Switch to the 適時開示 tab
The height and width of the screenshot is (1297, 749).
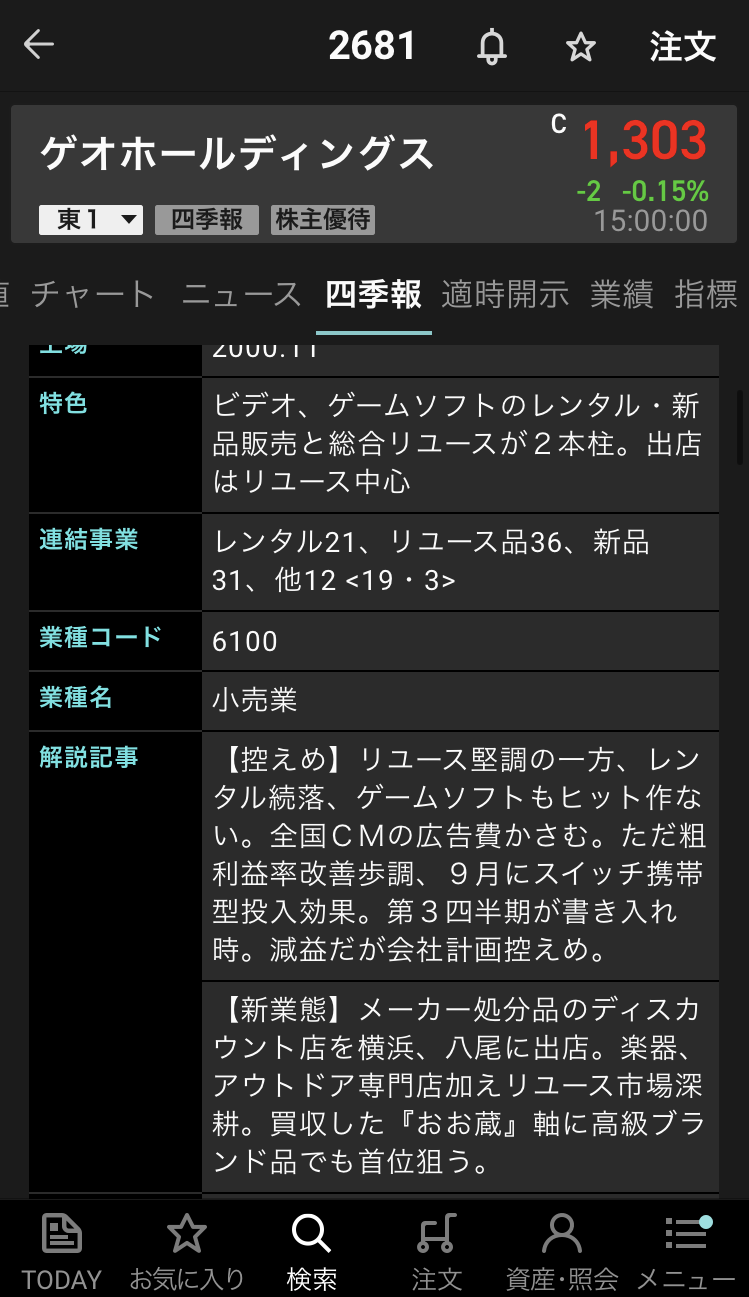click(505, 295)
